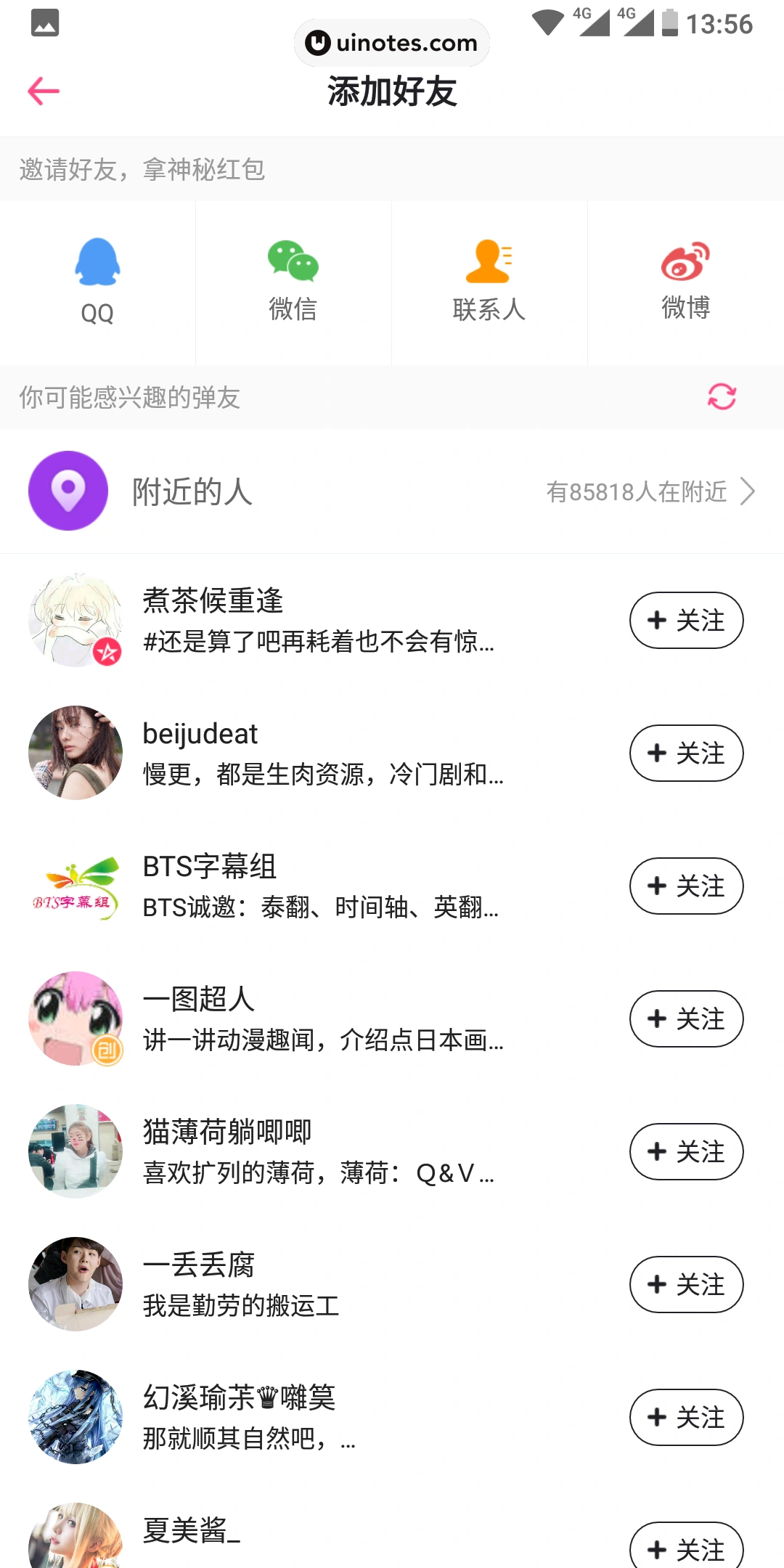Go back using the pink arrow
The height and width of the screenshot is (1568, 784).
point(44,91)
